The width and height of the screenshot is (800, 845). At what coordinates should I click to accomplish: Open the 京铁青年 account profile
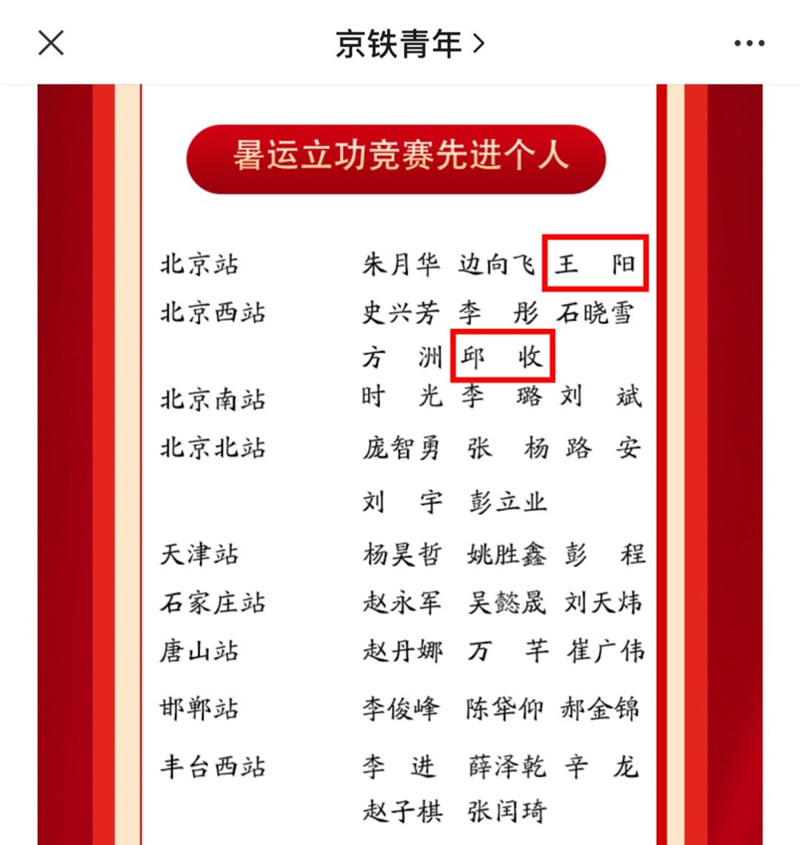[x=409, y=44]
